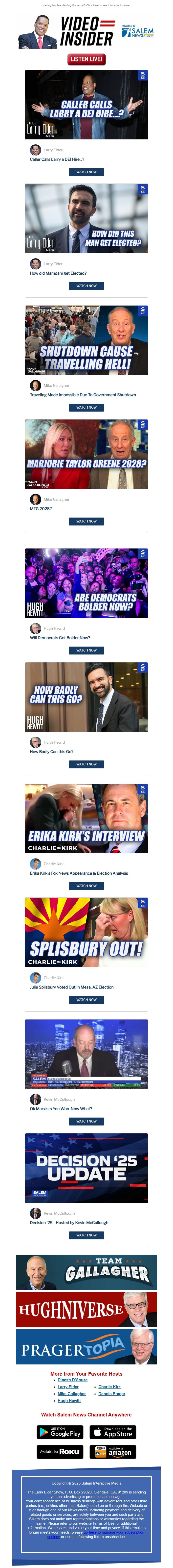Watch now 'How Badly Can this Go?'
The image size is (173, 1568).
pyautogui.click(x=86, y=764)
